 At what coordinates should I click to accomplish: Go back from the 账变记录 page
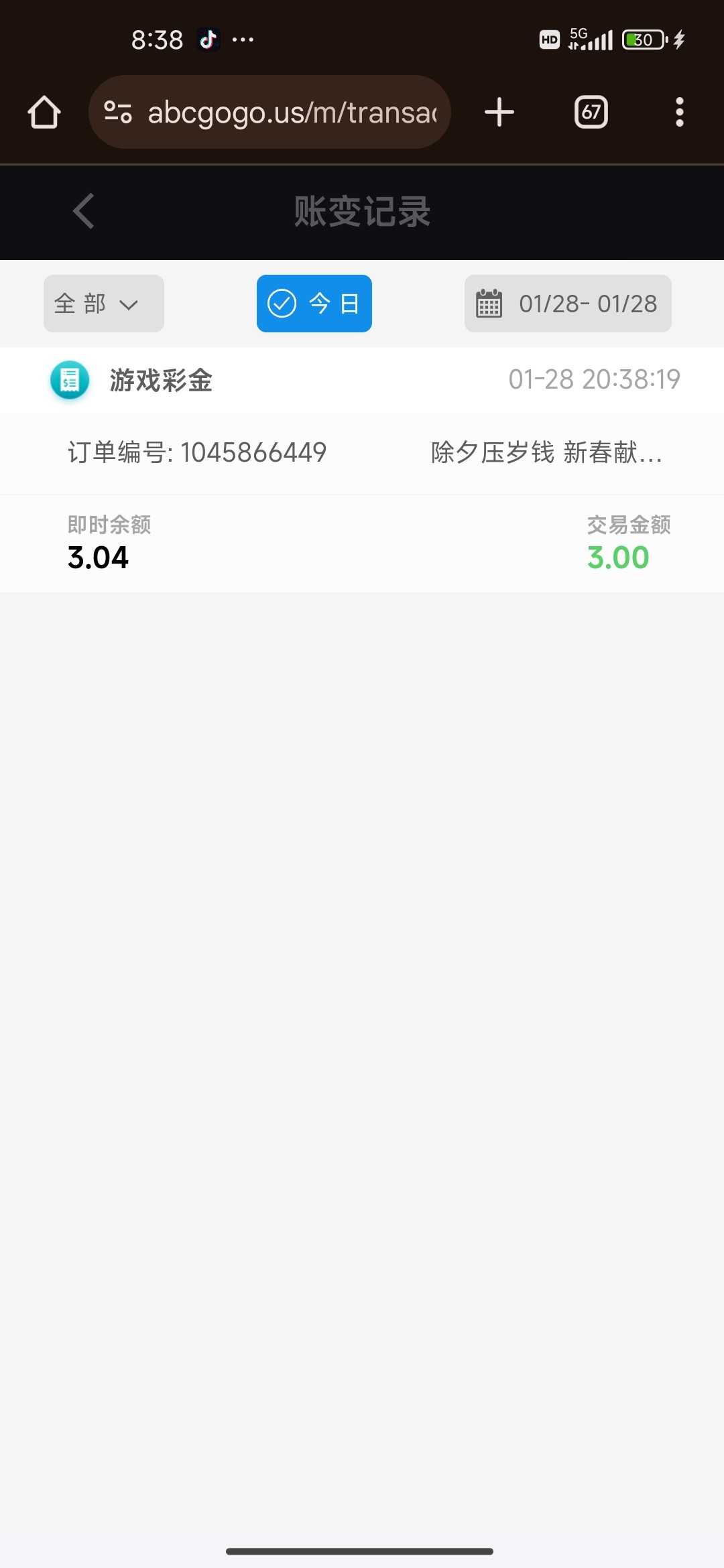tap(84, 211)
